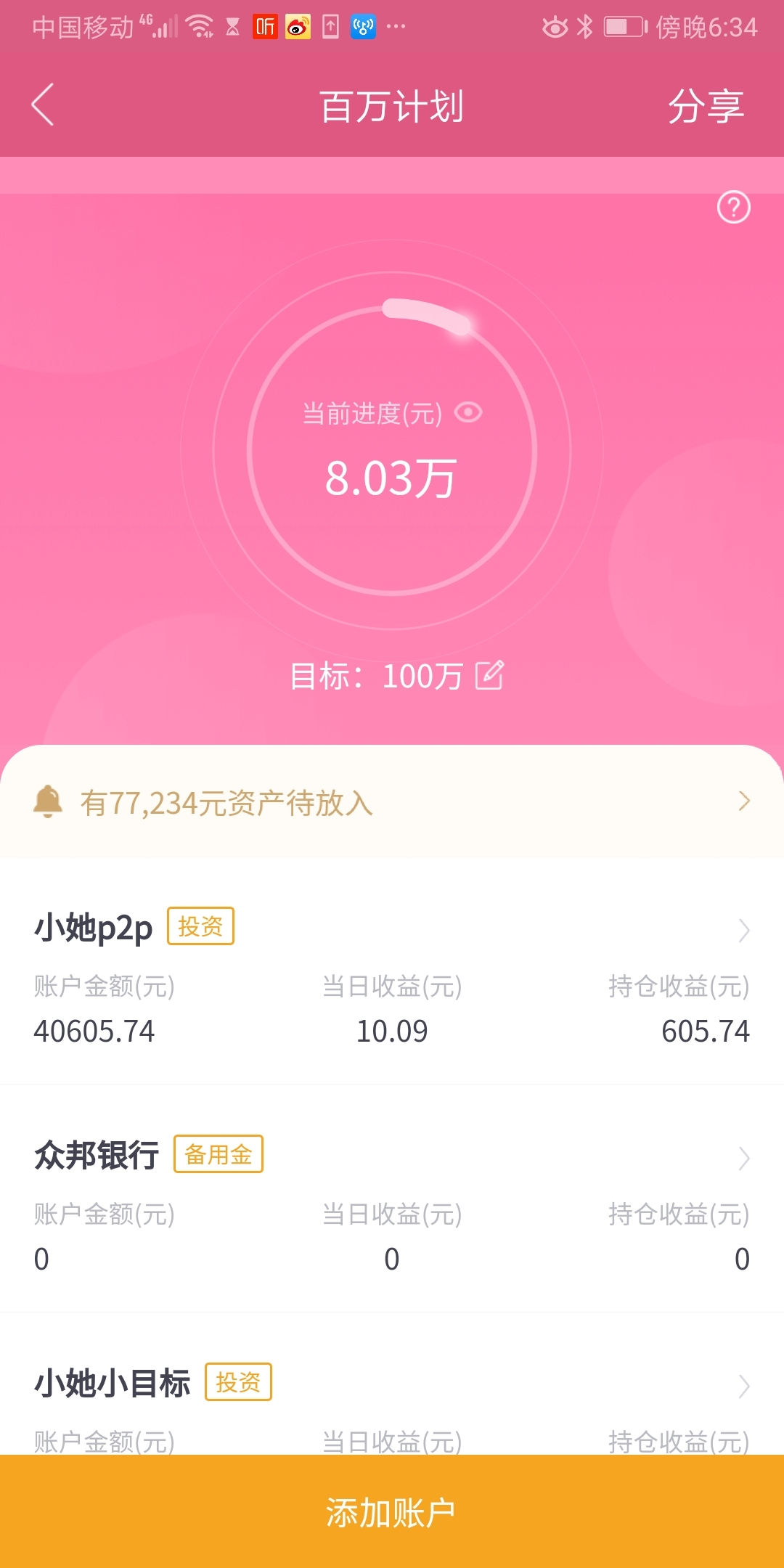
Task: Open the 小她p2p account row
Action: [x=392, y=973]
